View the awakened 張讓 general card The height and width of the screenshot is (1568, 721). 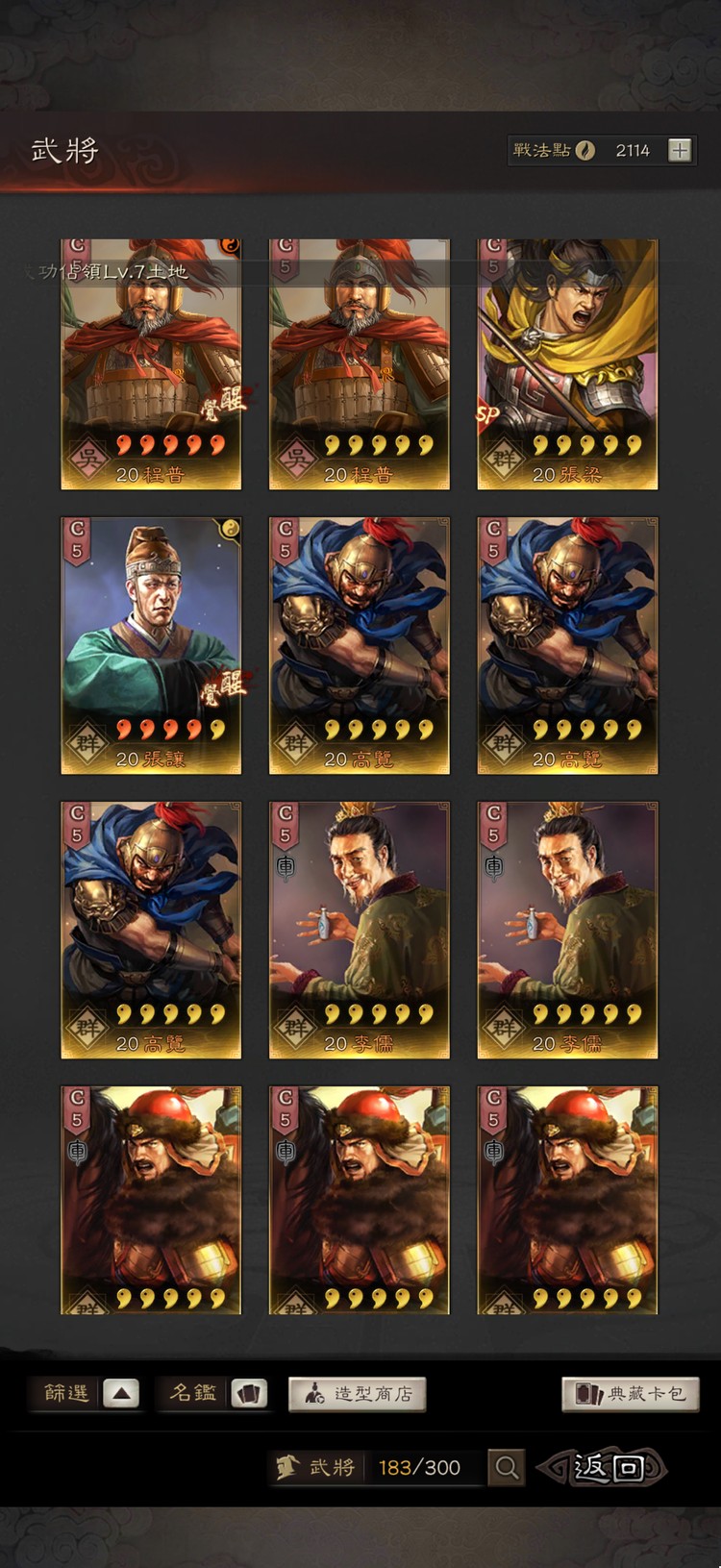(x=151, y=646)
